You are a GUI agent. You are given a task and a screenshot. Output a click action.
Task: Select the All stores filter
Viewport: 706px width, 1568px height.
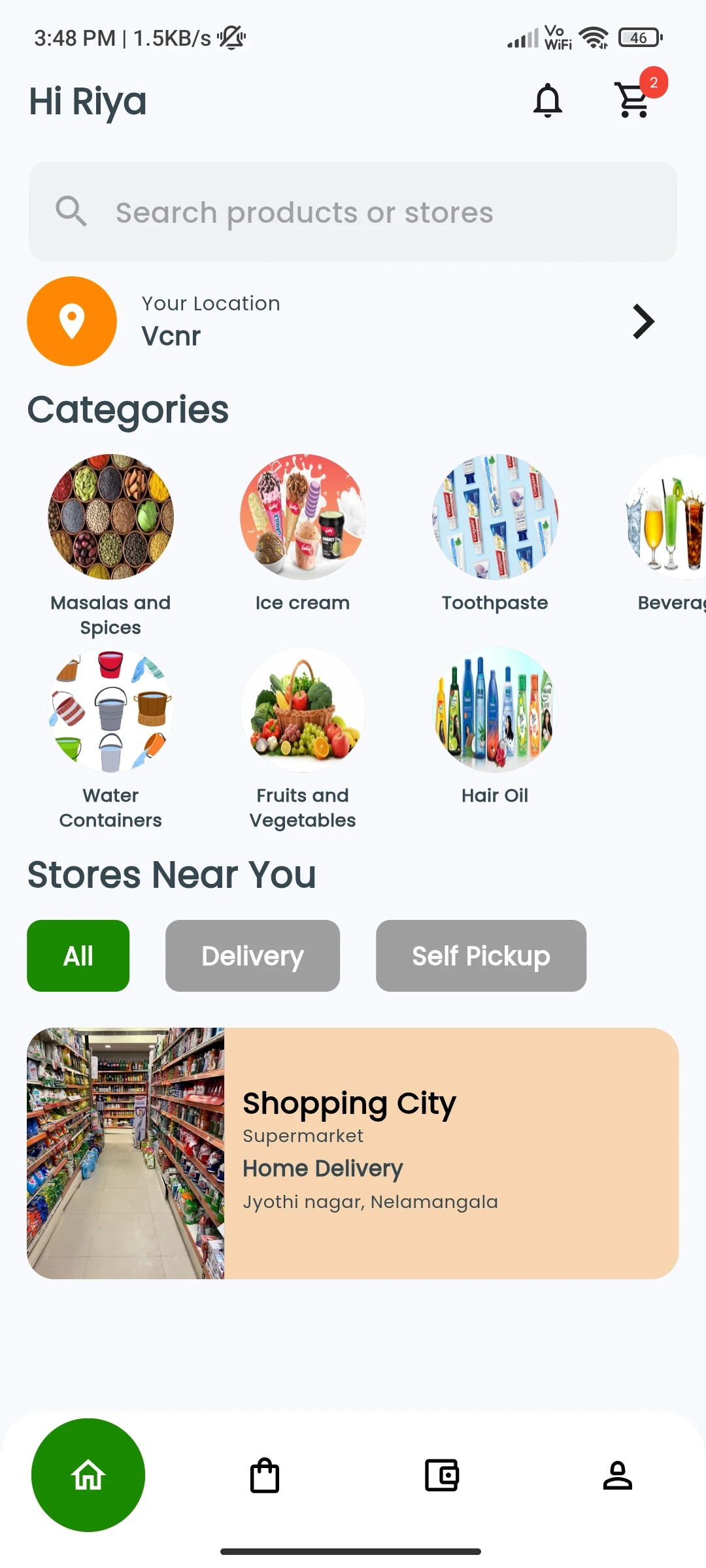click(x=78, y=956)
